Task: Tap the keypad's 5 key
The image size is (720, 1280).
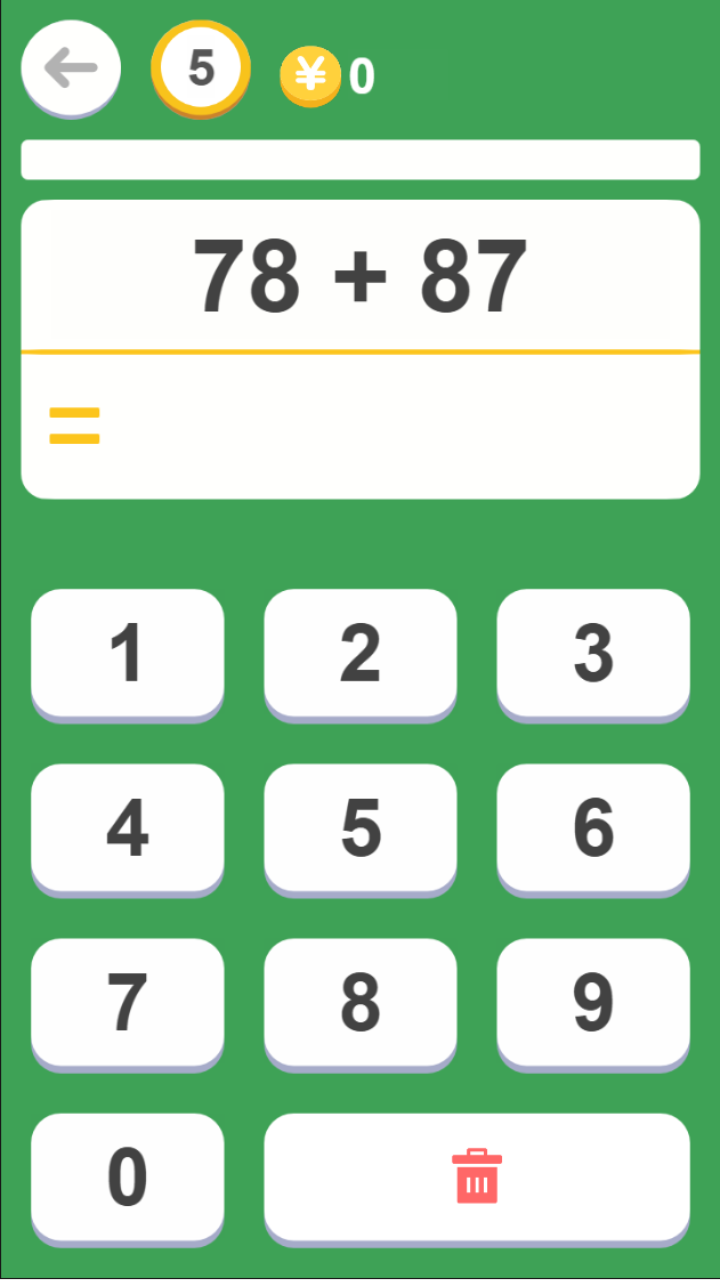Action: click(360, 828)
